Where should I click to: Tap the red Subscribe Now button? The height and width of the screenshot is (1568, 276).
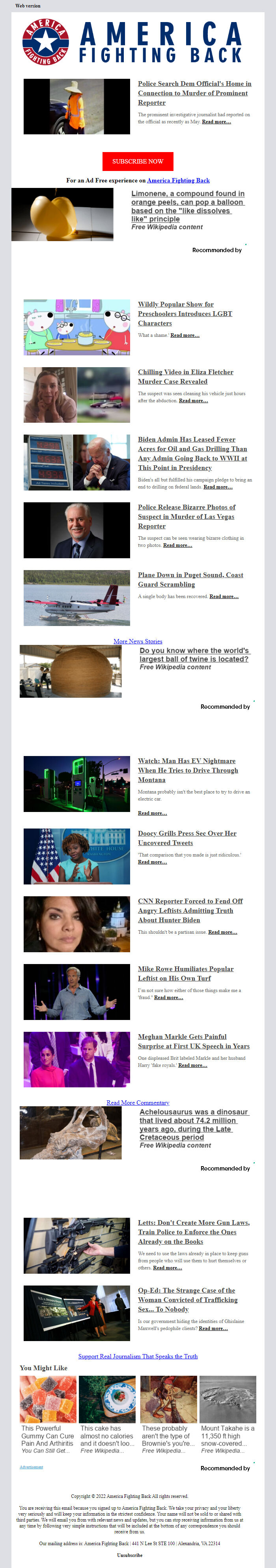click(x=138, y=161)
